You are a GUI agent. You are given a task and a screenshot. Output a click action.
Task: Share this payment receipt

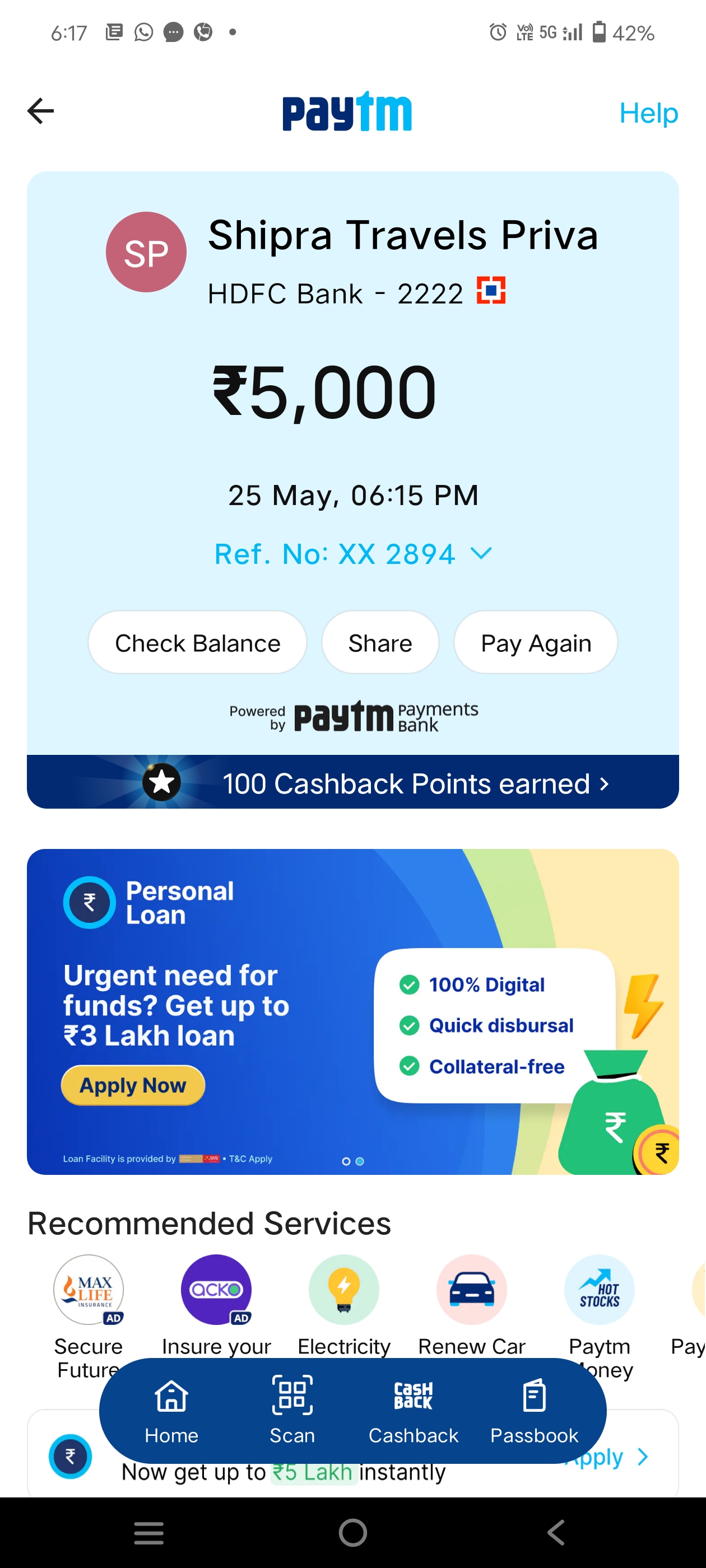pyautogui.click(x=380, y=643)
